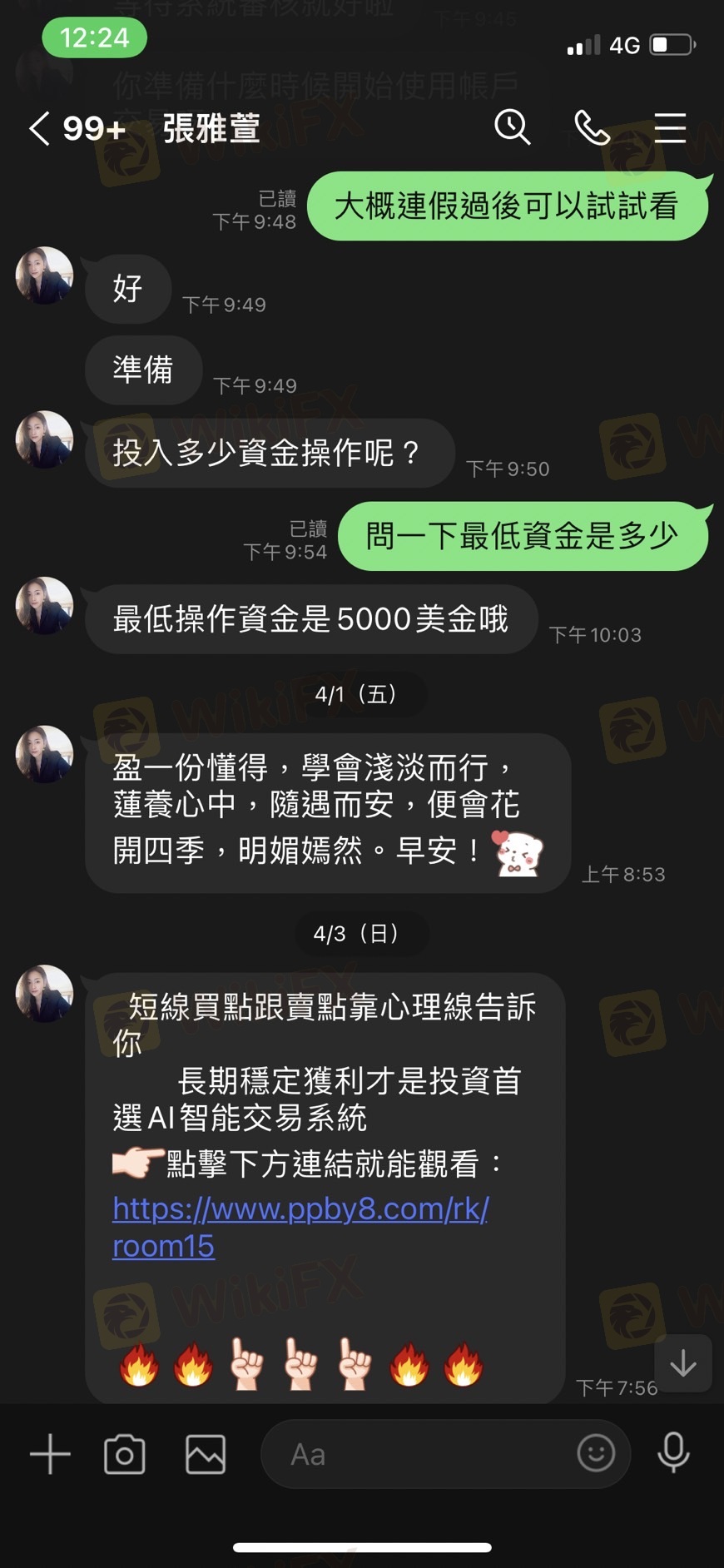The image size is (724, 1568).
Task: Search within this chat
Action: tap(512, 128)
